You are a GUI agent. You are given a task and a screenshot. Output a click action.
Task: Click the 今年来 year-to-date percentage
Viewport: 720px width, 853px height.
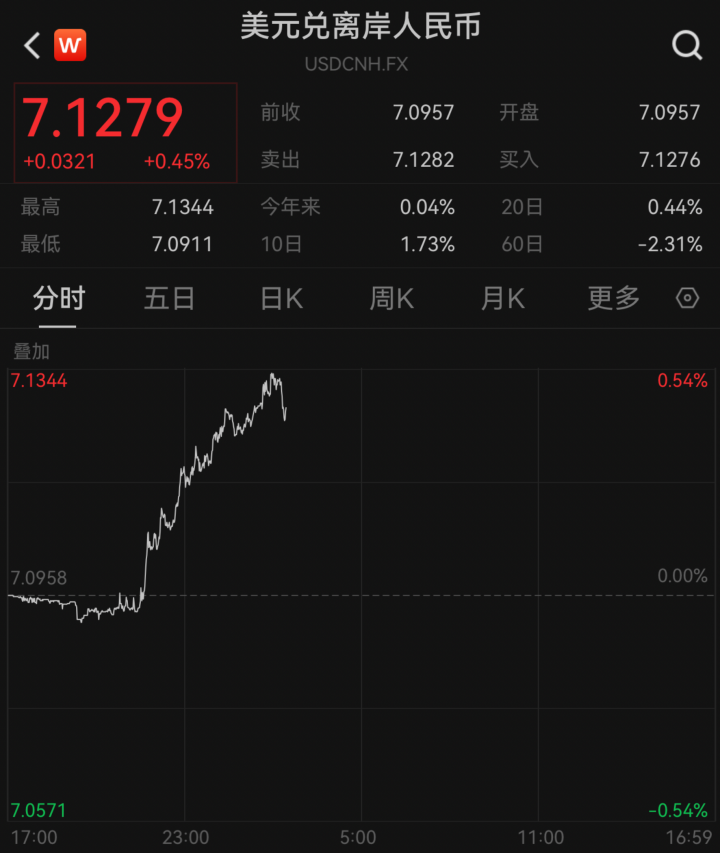point(427,207)
